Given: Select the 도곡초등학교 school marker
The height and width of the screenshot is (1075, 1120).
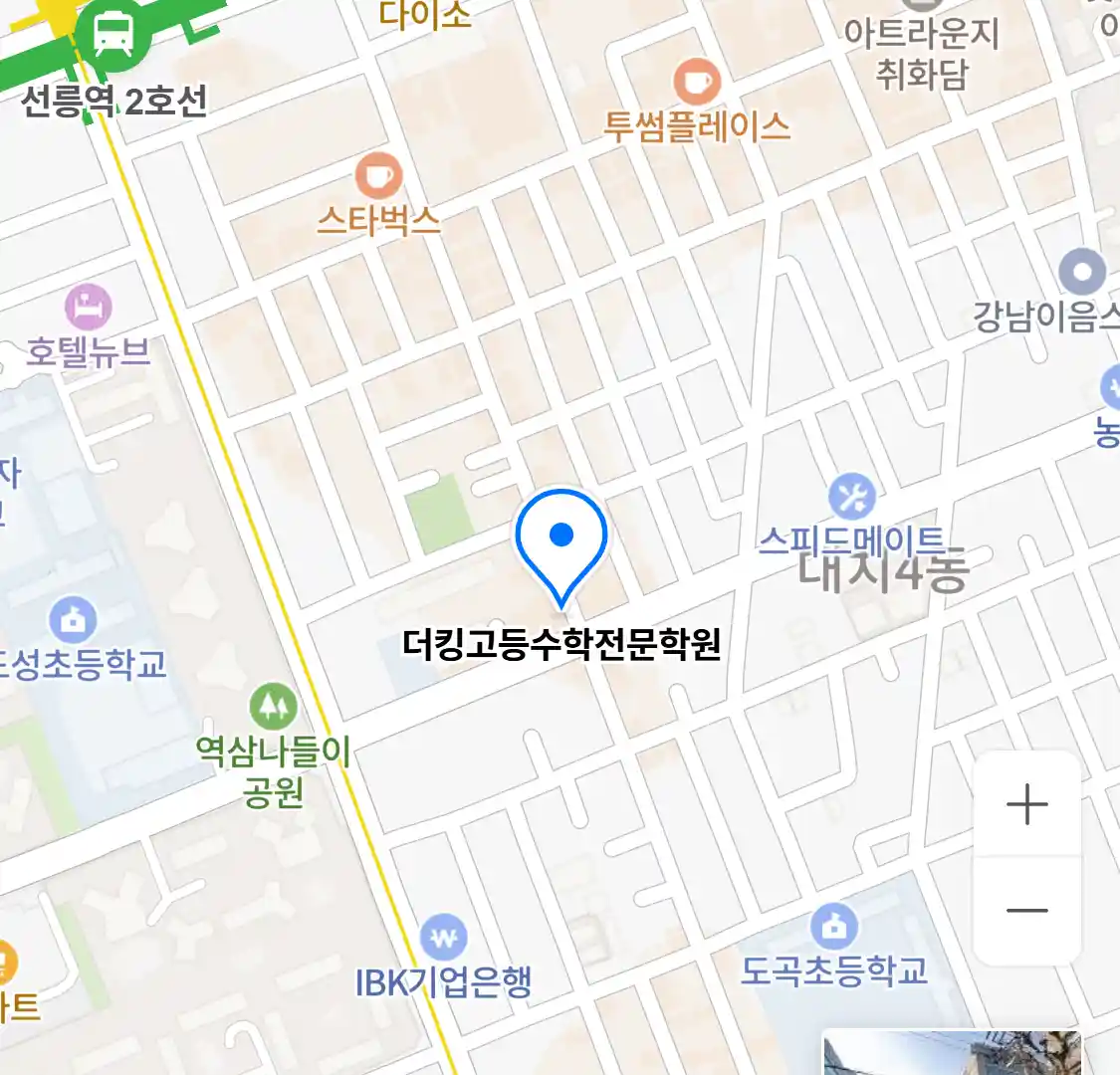Looking at the screenshot, I should (834, 927).
